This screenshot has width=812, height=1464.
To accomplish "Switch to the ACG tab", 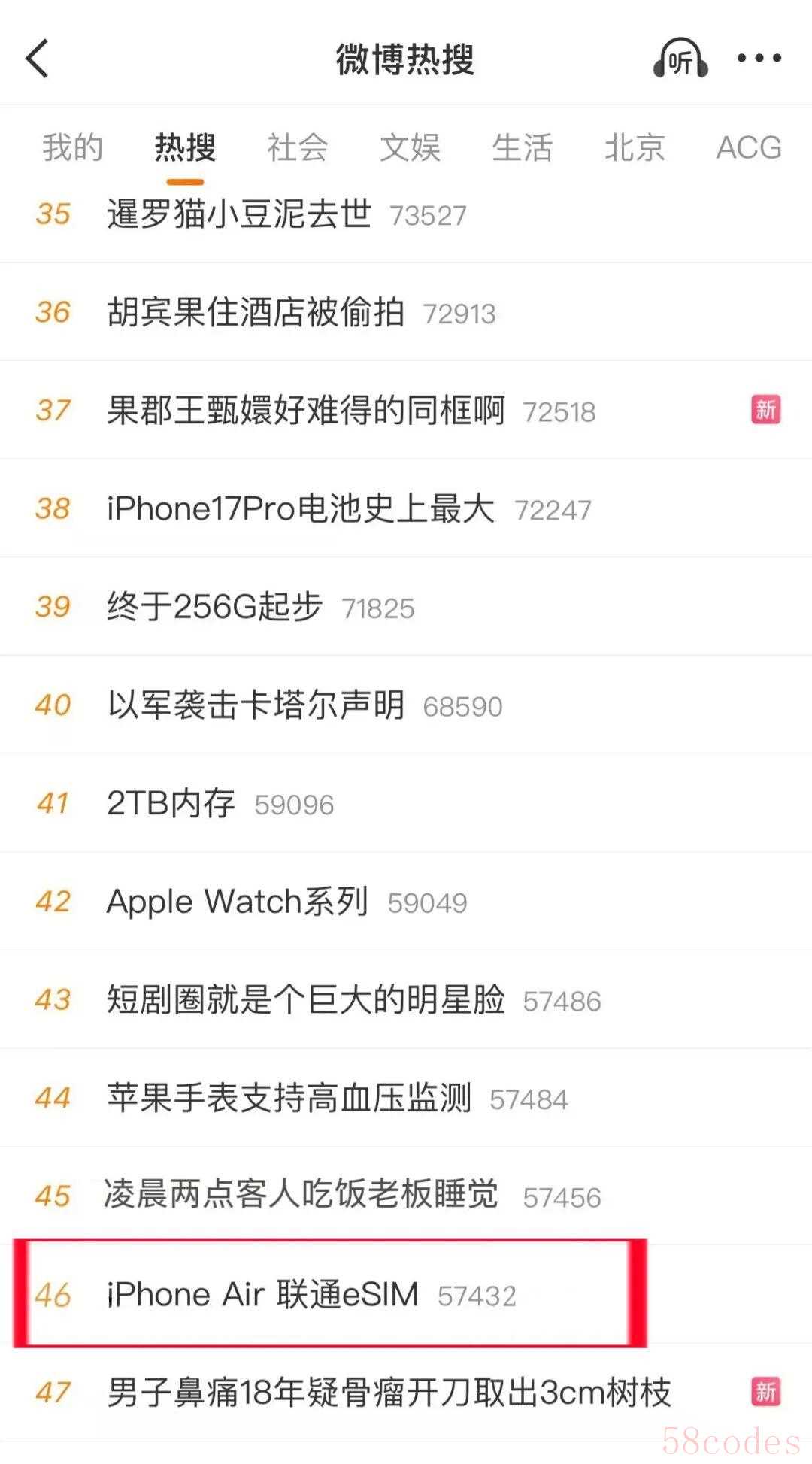I will (749, 147).
